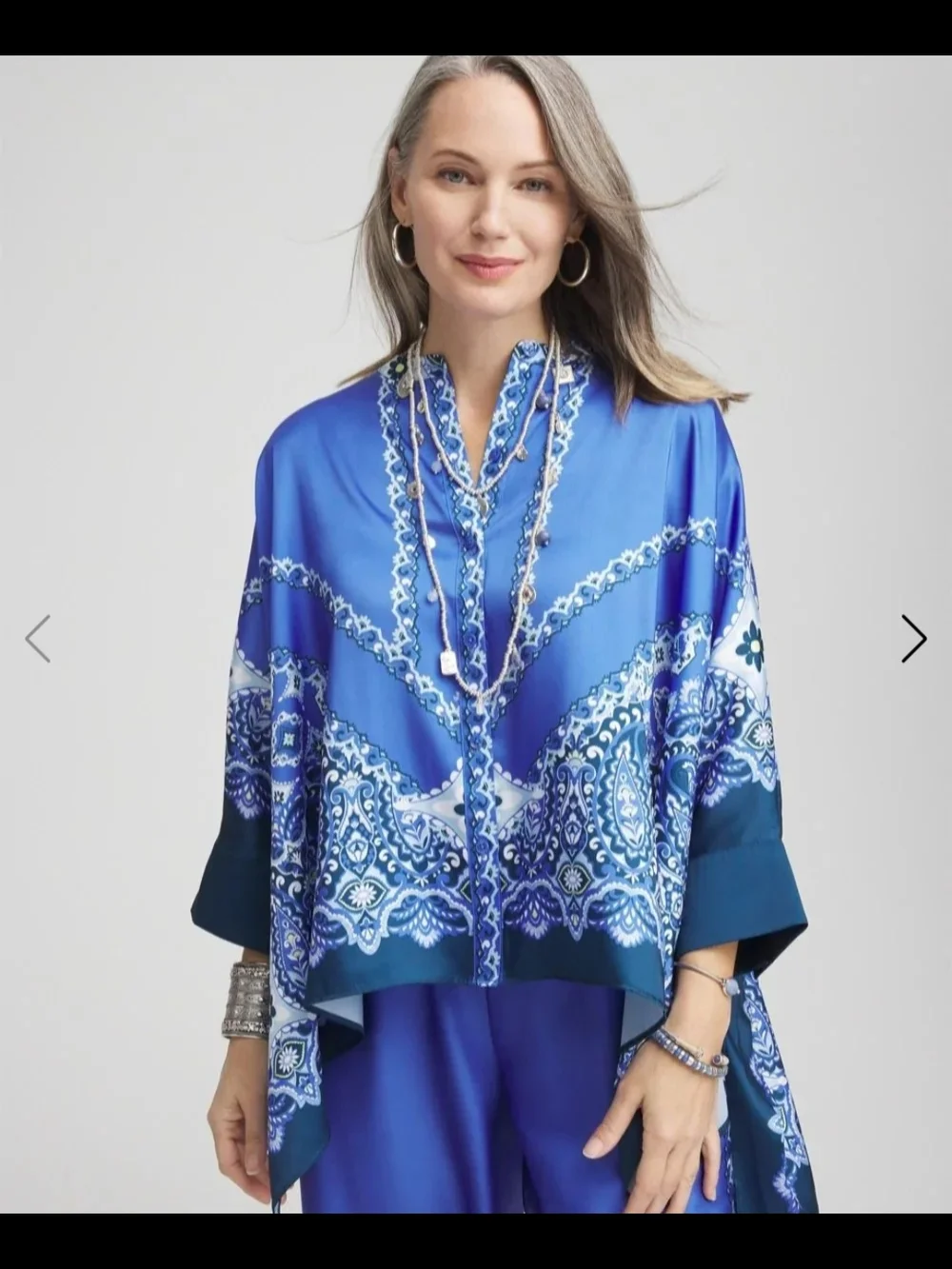Click the center of the product image
Viewport: 952px width, 1269px height.
tap(476, 634)
